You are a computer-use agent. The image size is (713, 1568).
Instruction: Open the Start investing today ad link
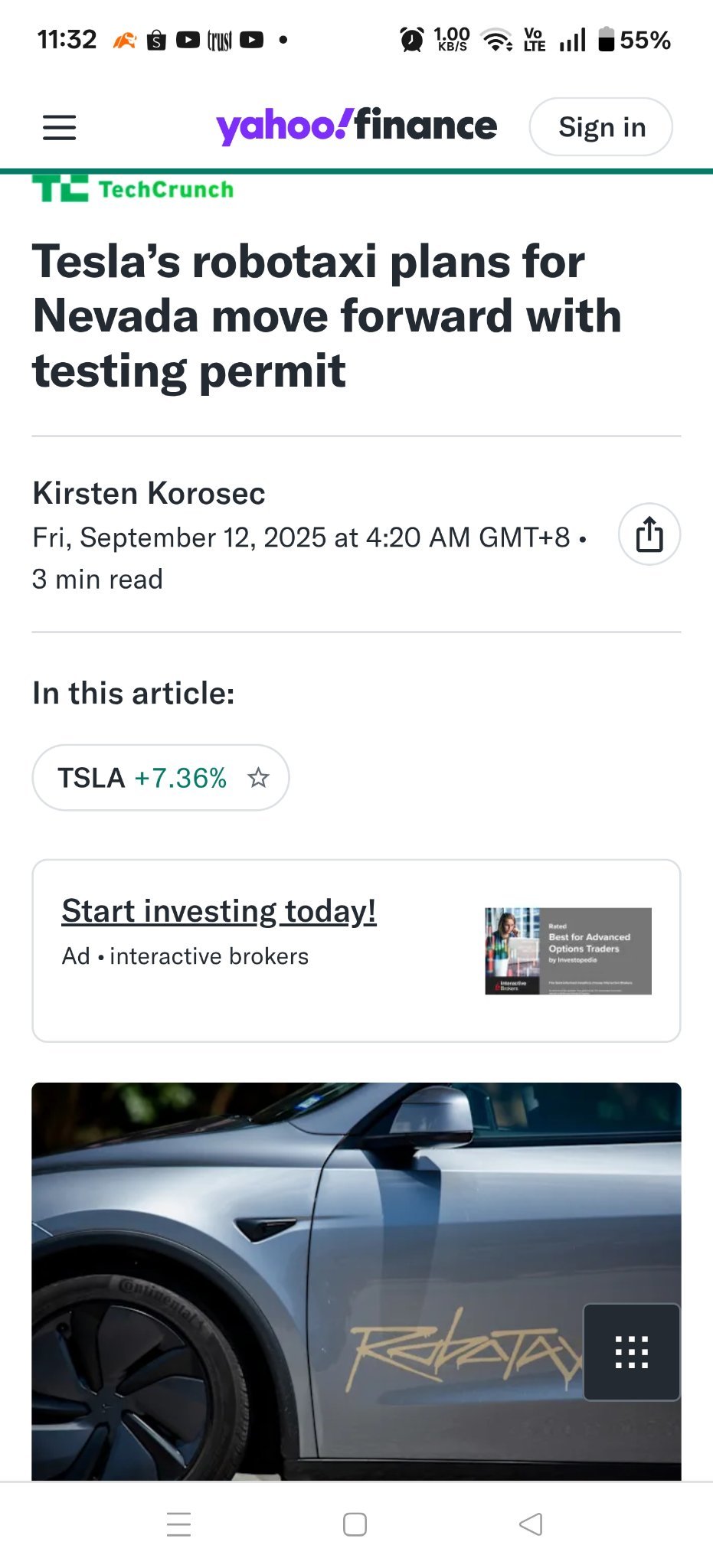coord(219,911)
